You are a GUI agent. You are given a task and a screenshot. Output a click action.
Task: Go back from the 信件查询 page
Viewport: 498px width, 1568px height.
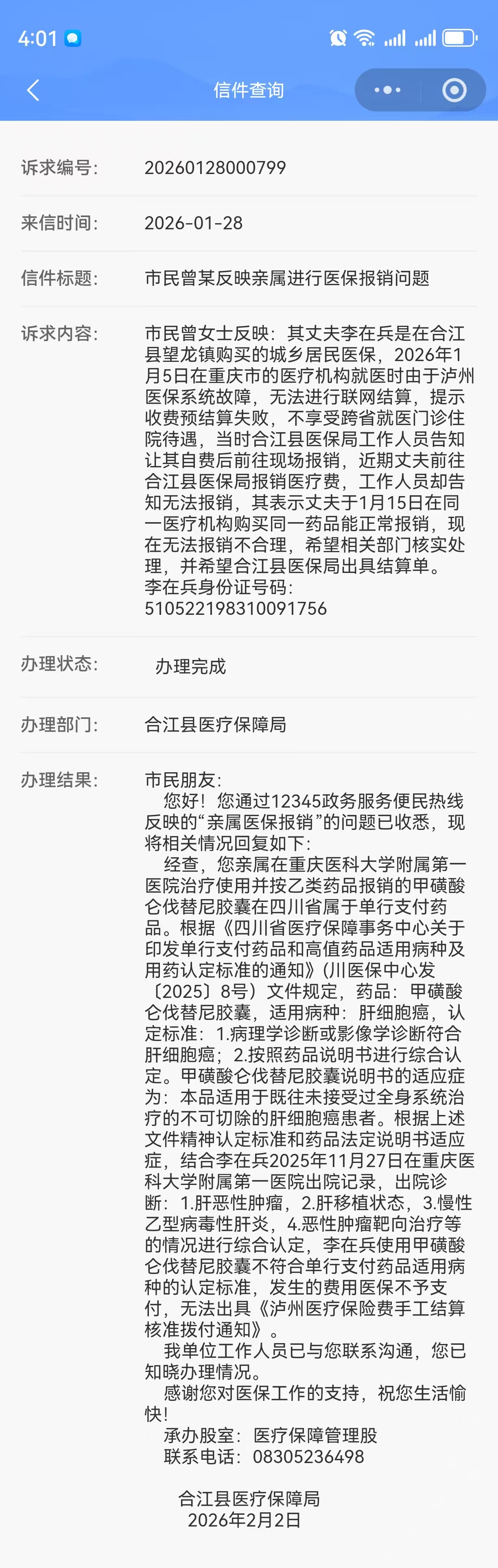(33, 90)
